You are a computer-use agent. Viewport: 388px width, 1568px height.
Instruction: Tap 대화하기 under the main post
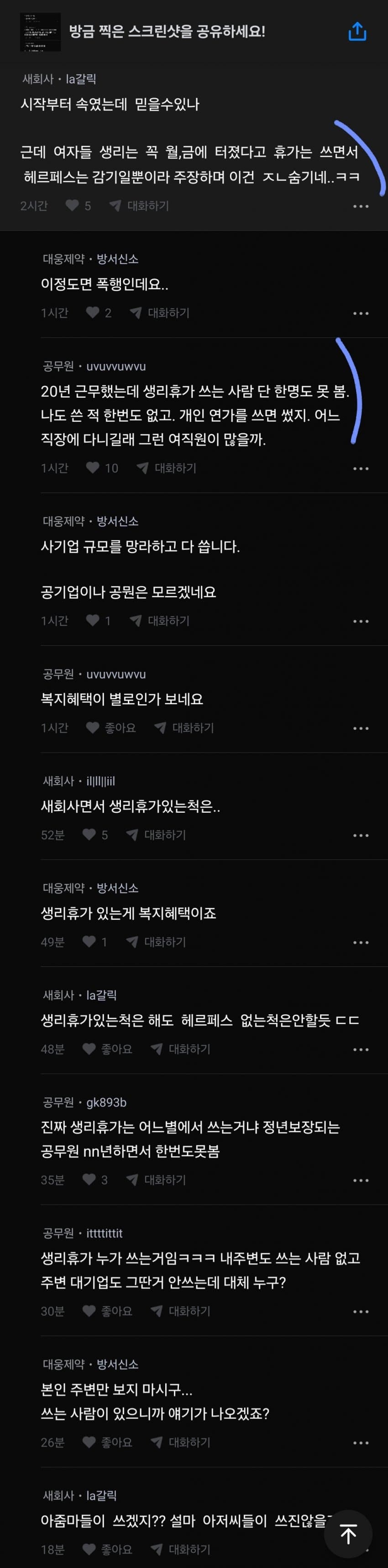[x=140, y=206]
